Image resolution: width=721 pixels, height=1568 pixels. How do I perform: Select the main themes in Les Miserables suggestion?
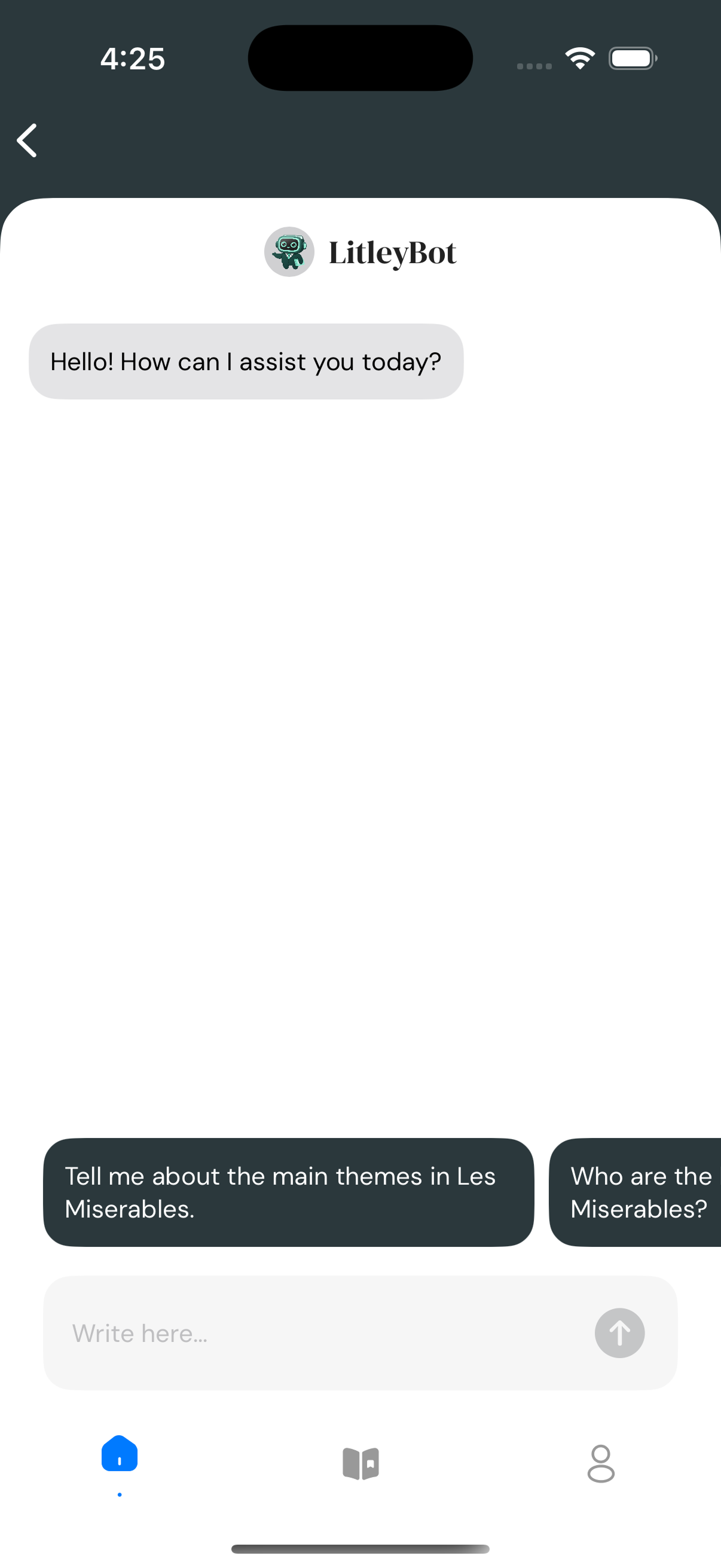288,1192
